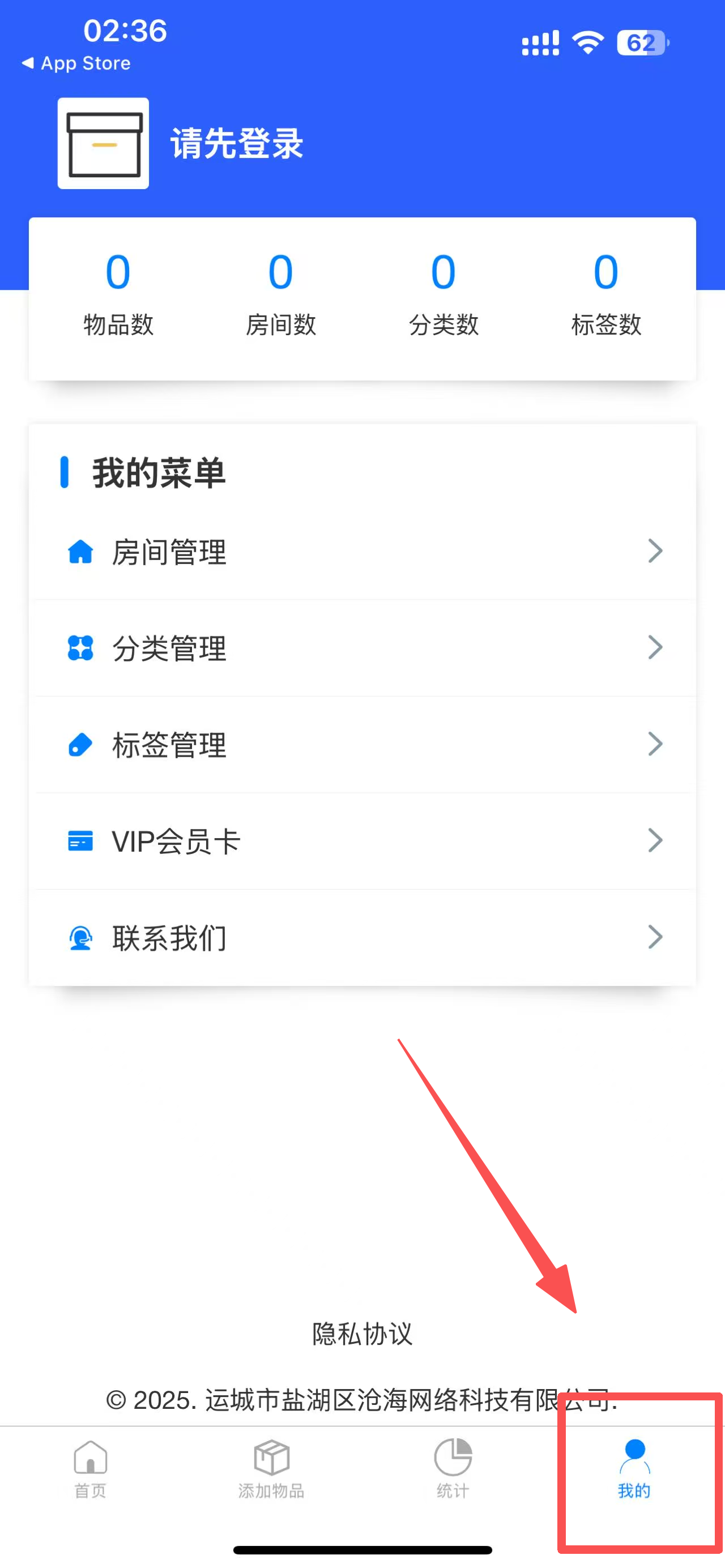Return to App Store via back link
The height and width of the screenshot is (1568, 725).
(76, 63)
